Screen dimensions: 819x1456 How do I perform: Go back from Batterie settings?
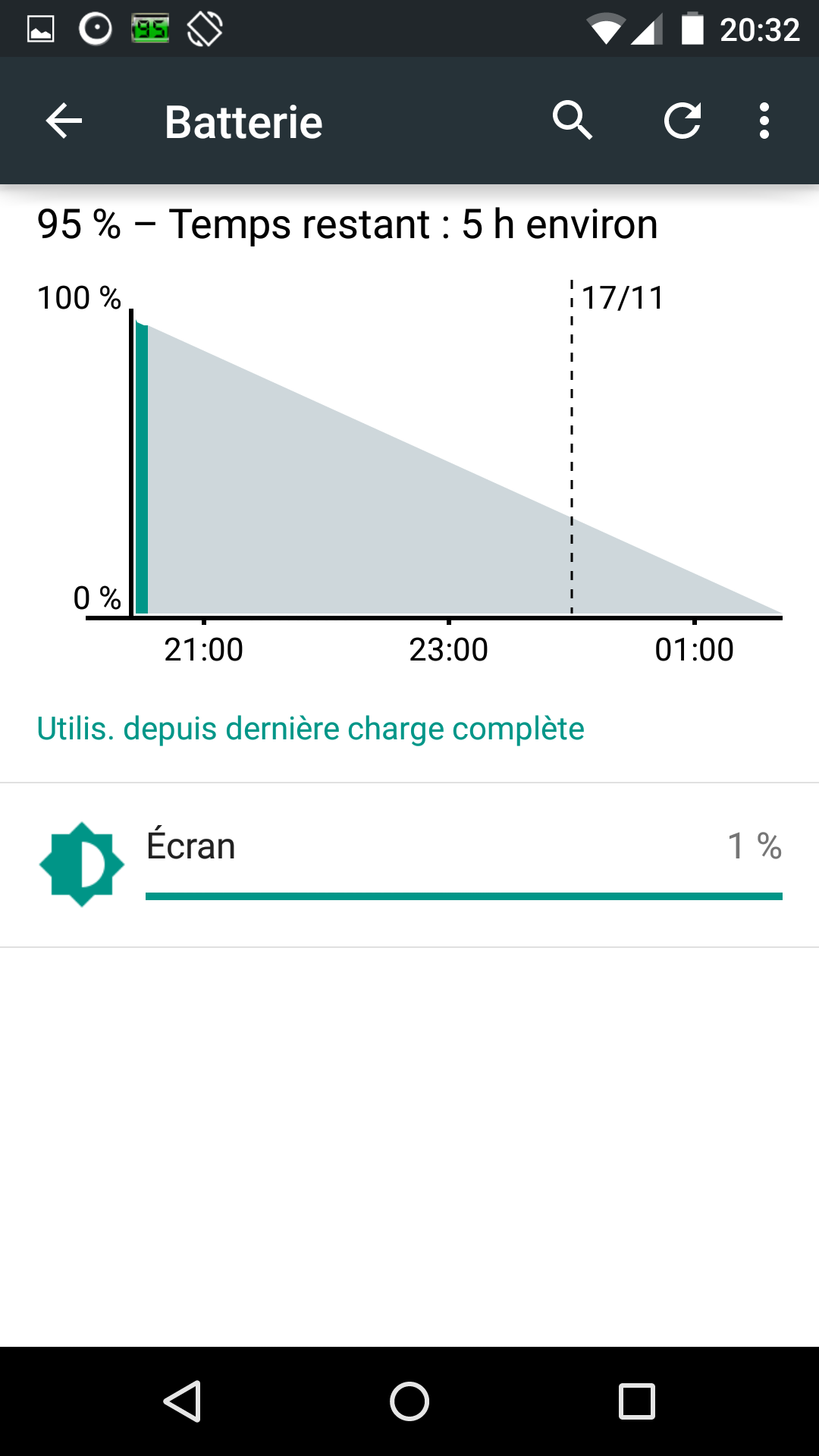click(x=64, y=121)
